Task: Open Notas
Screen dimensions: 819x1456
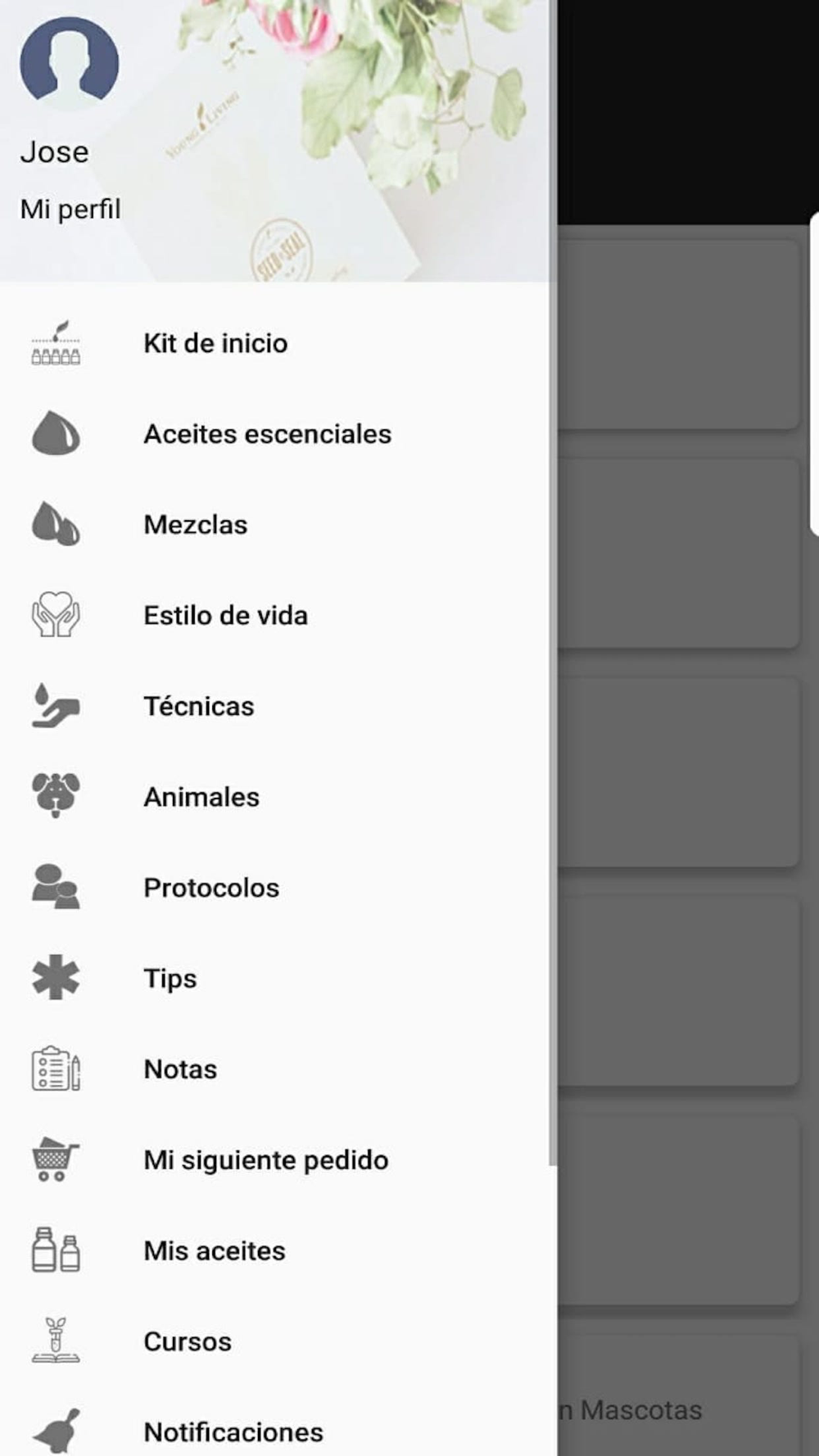Action: pyautogui.click(x=180, y=1069)
